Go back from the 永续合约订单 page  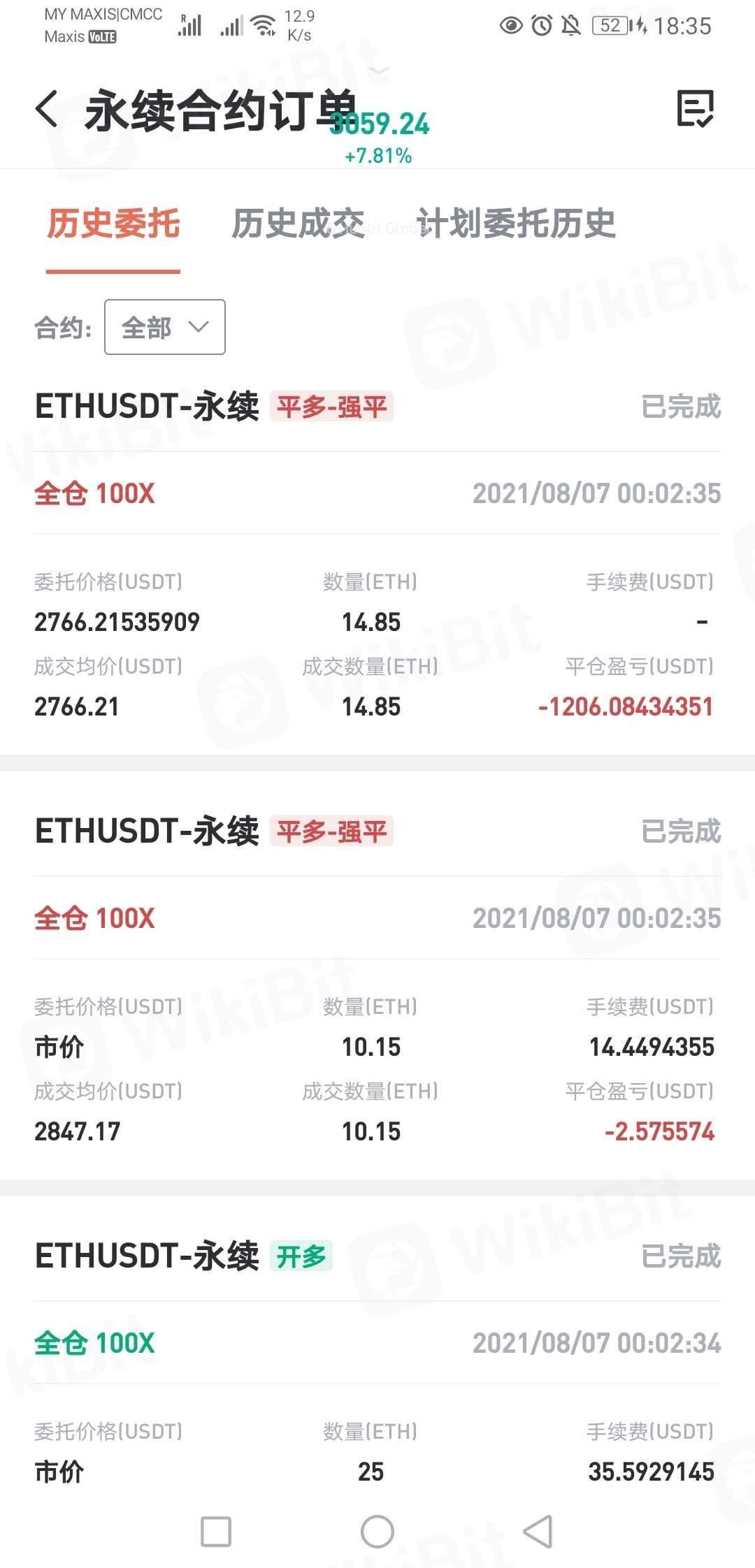point(47,110)
